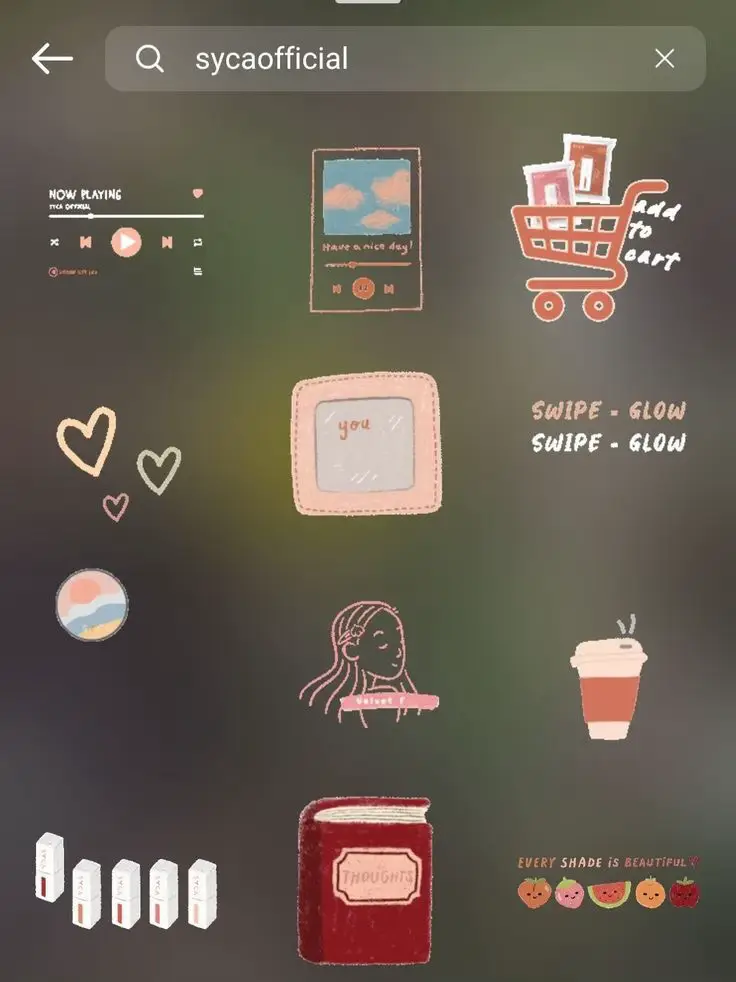Select the heart icon on the Now Playing sticker
This screenshot has width=736, height=982.
click(198, 193)
